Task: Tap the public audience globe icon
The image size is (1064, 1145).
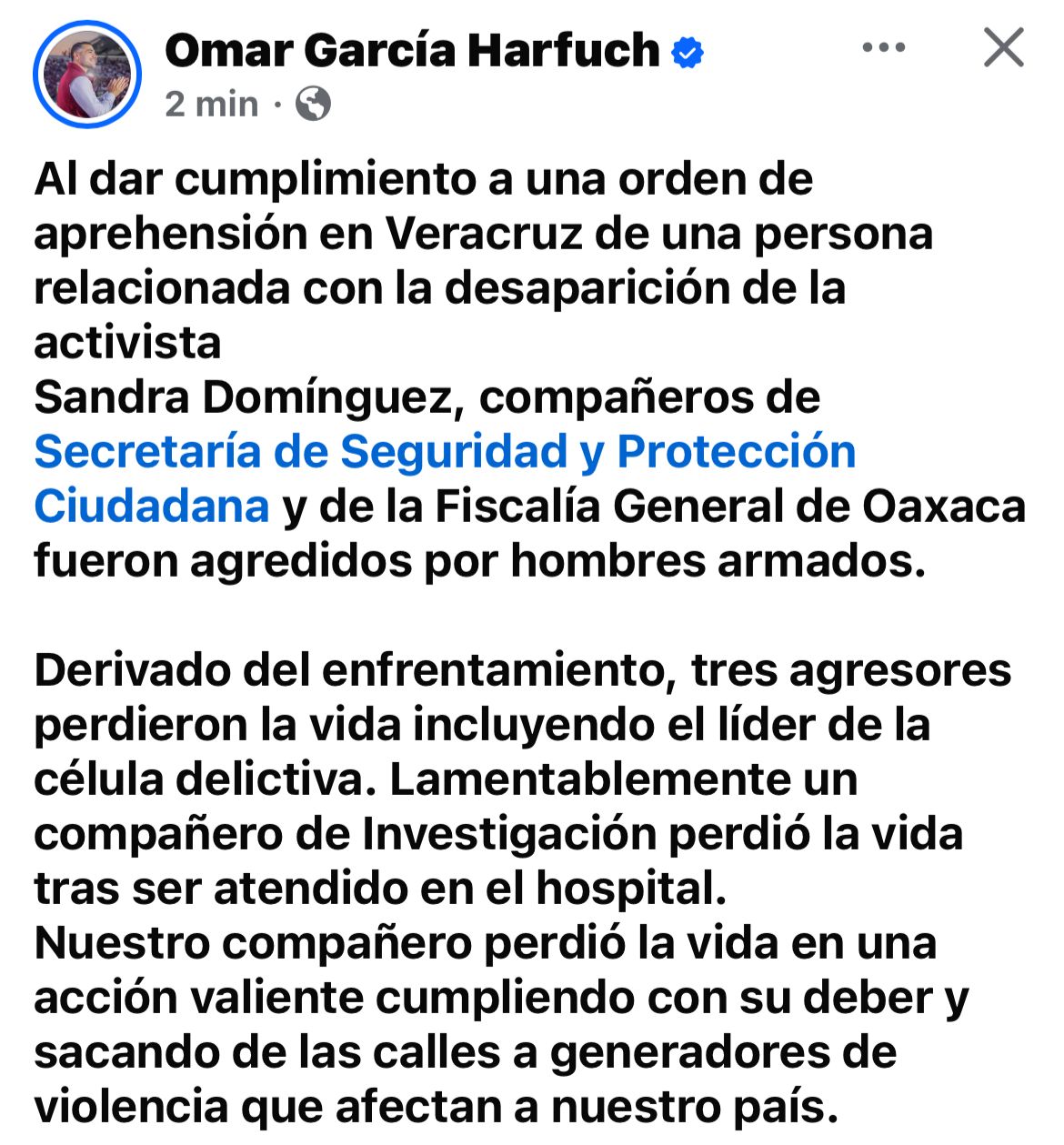Action: [314, 104]
